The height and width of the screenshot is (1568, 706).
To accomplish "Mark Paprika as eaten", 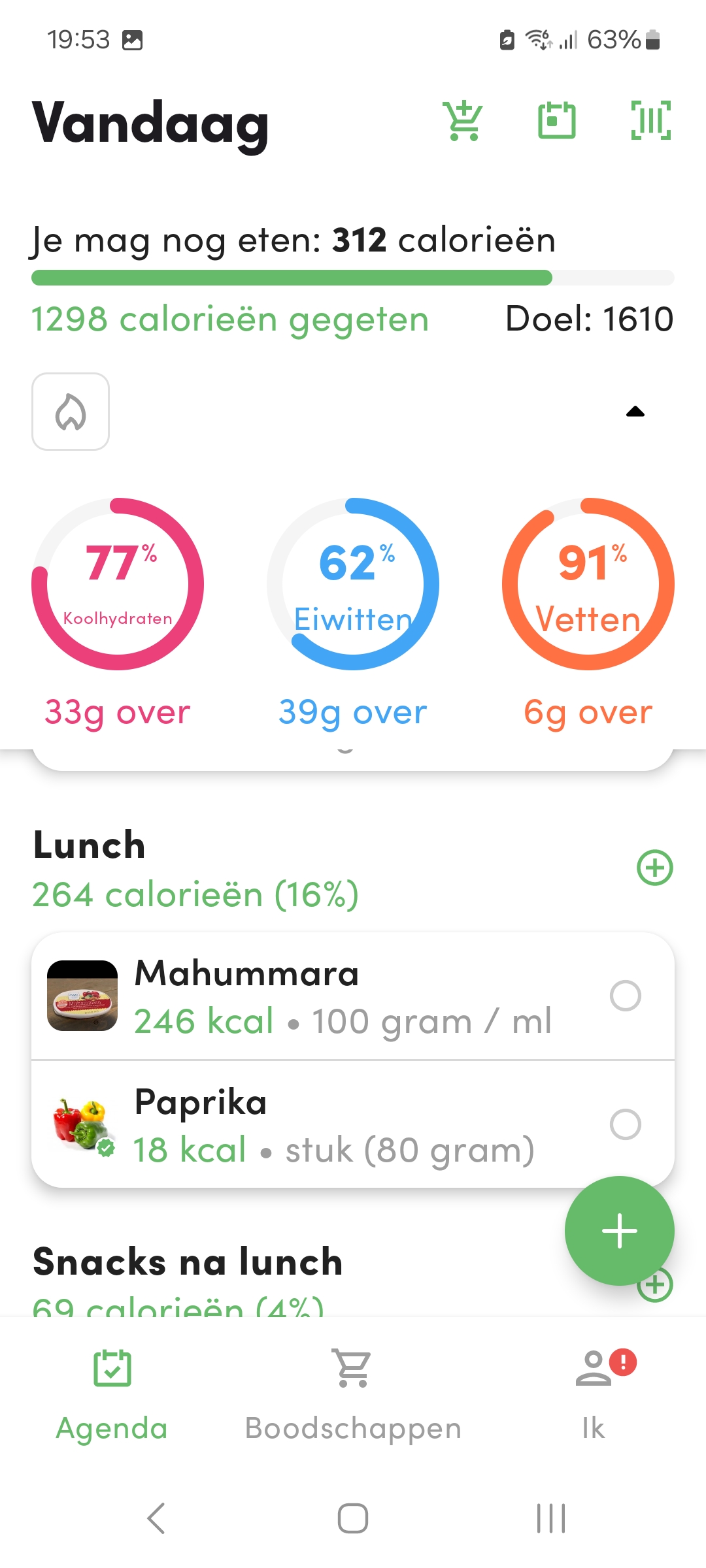I will point(626,1124).
